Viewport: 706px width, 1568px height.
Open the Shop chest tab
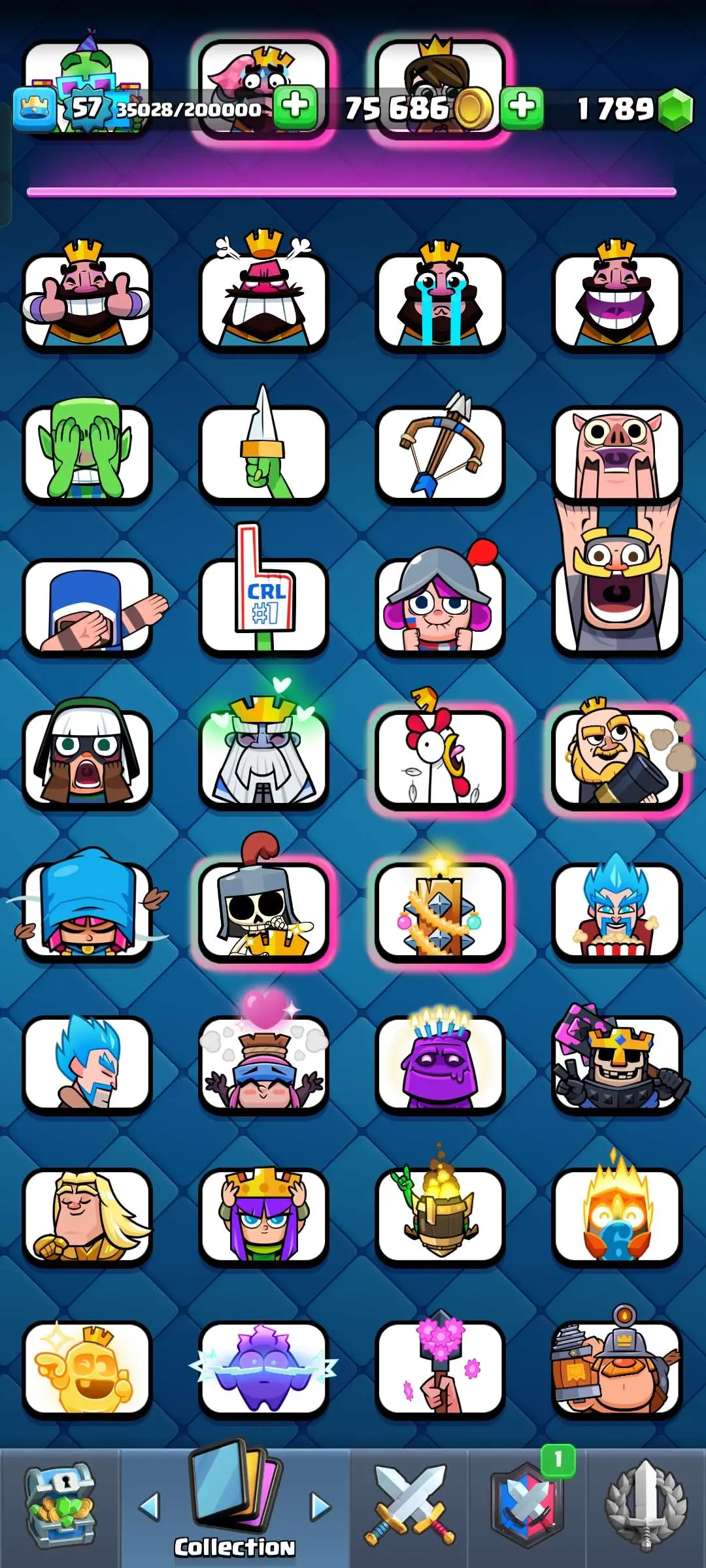coord(60,1507)
